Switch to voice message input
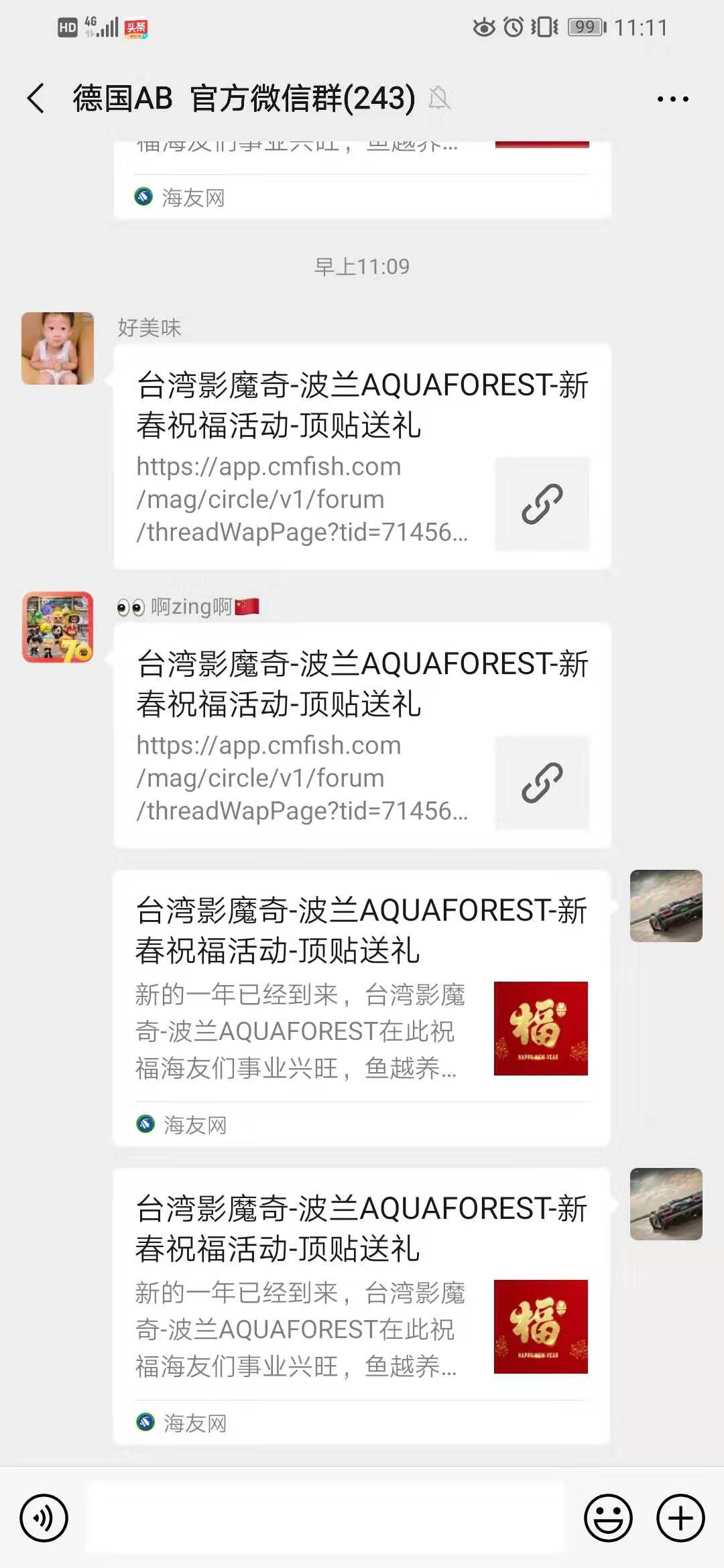The image size is (724, 1568). pyautogui.click(x=44, y=1517)
